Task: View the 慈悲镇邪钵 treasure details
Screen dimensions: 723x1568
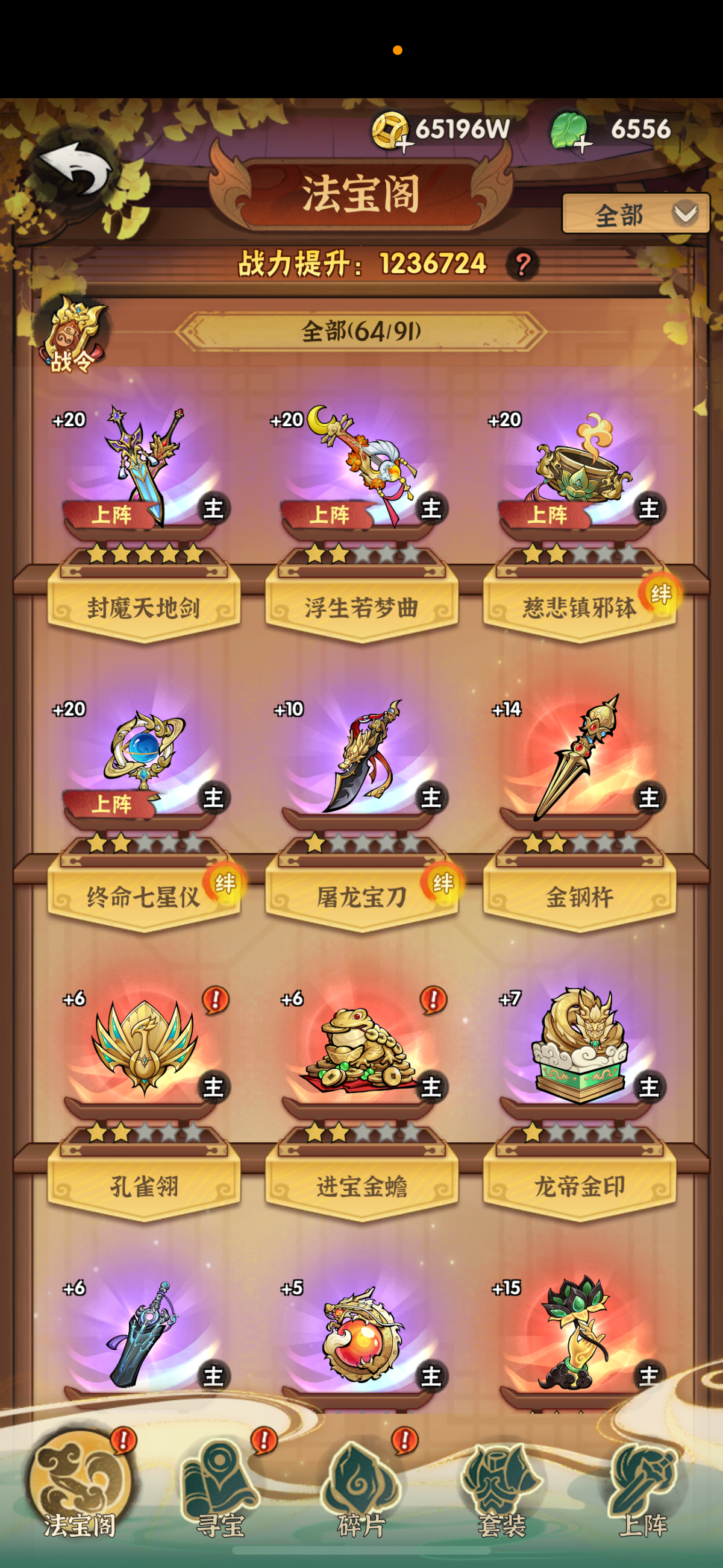Action: [580, 468]
